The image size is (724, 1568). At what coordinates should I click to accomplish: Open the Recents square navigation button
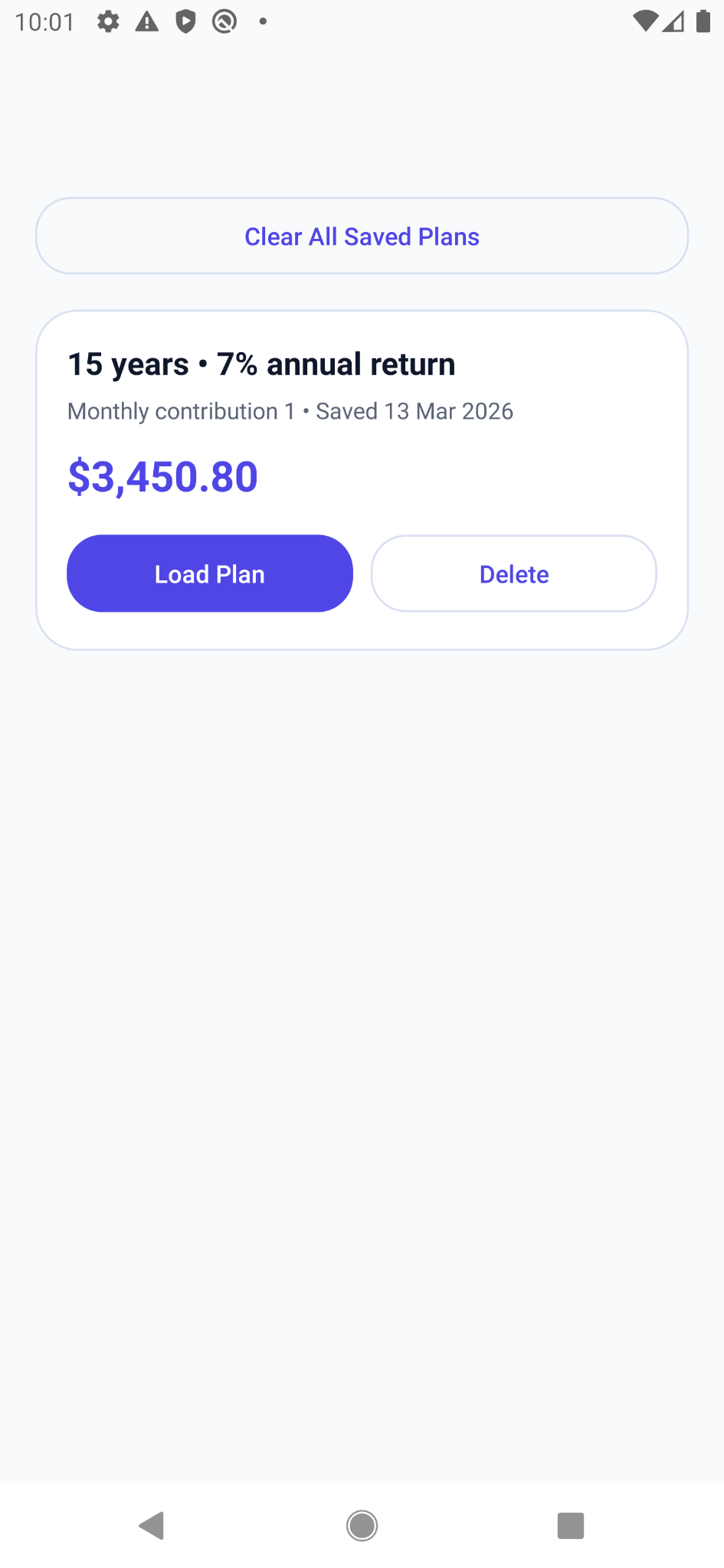pyautogui.click(x=571, y=1525)
